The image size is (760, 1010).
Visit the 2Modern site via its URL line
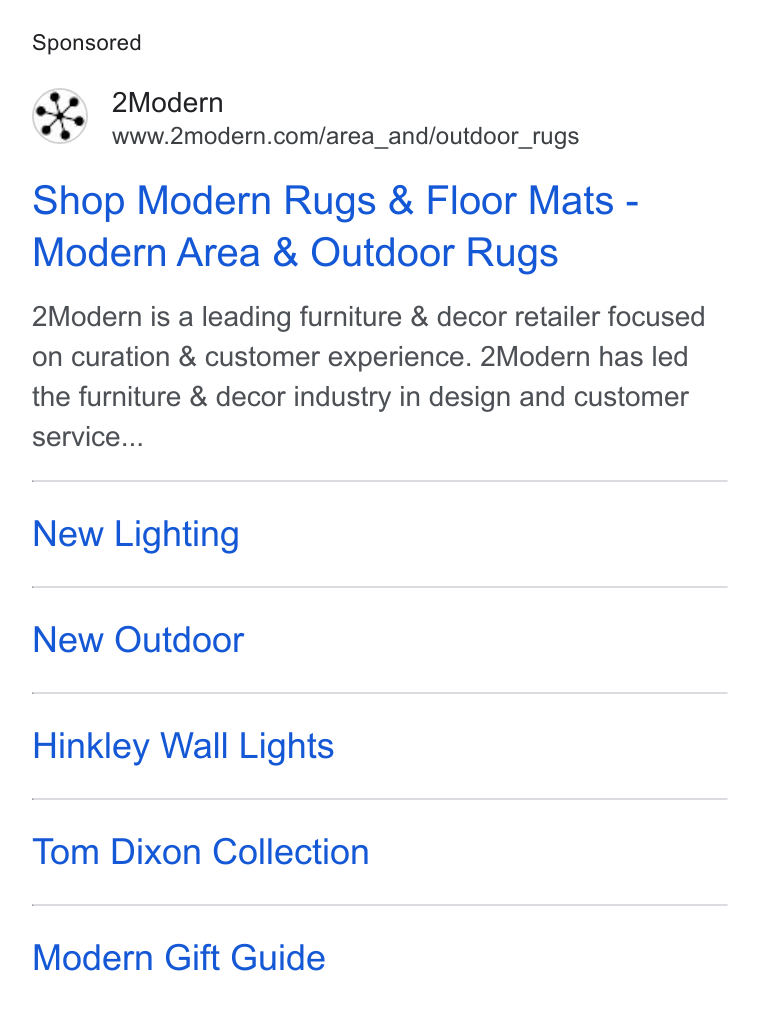click(345, 137)
